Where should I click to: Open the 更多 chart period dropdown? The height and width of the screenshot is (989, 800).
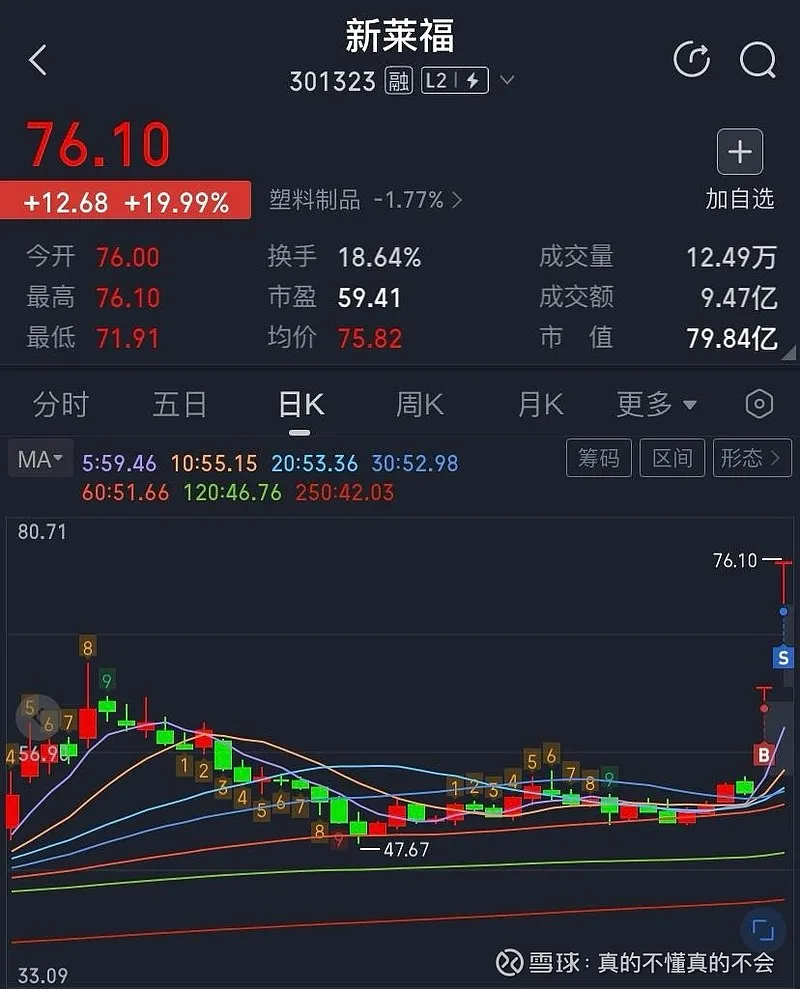tap(656, 405)
